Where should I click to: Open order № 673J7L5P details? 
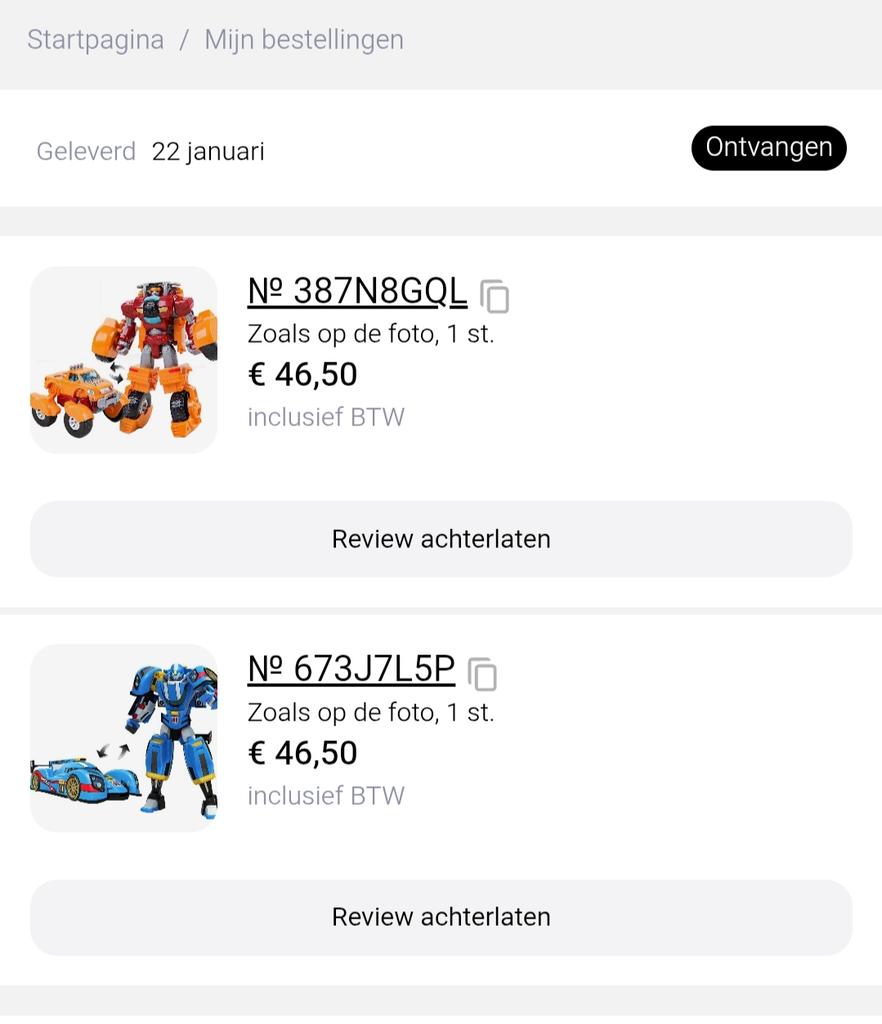(351, 669)
